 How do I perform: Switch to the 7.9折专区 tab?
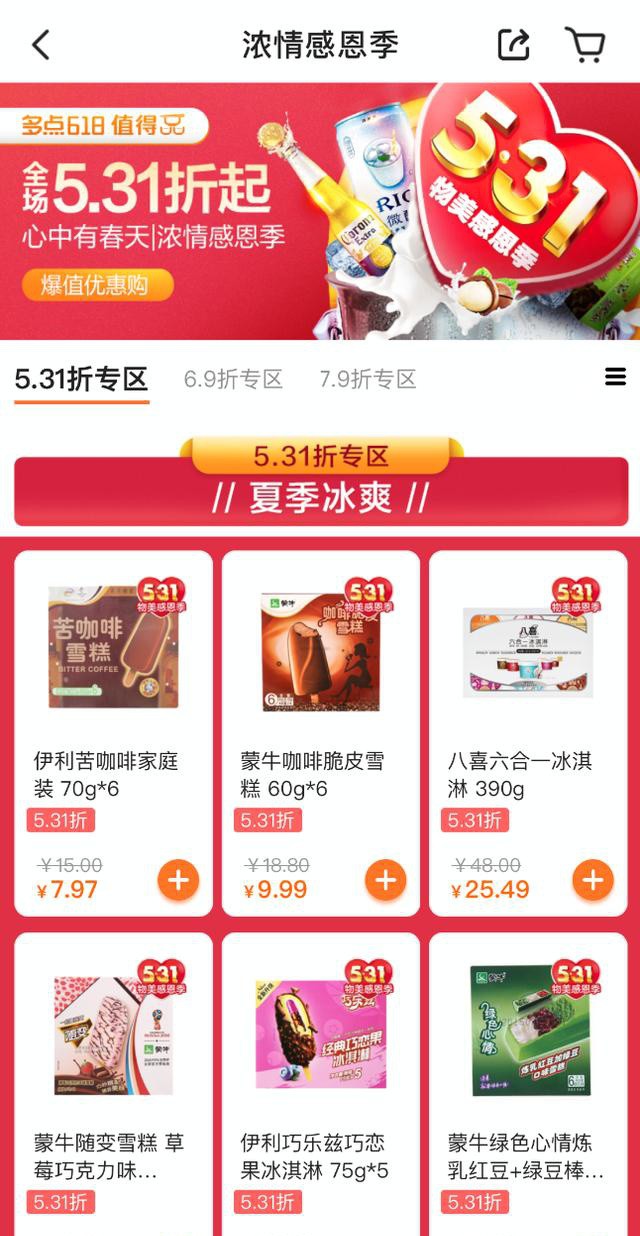367,379
